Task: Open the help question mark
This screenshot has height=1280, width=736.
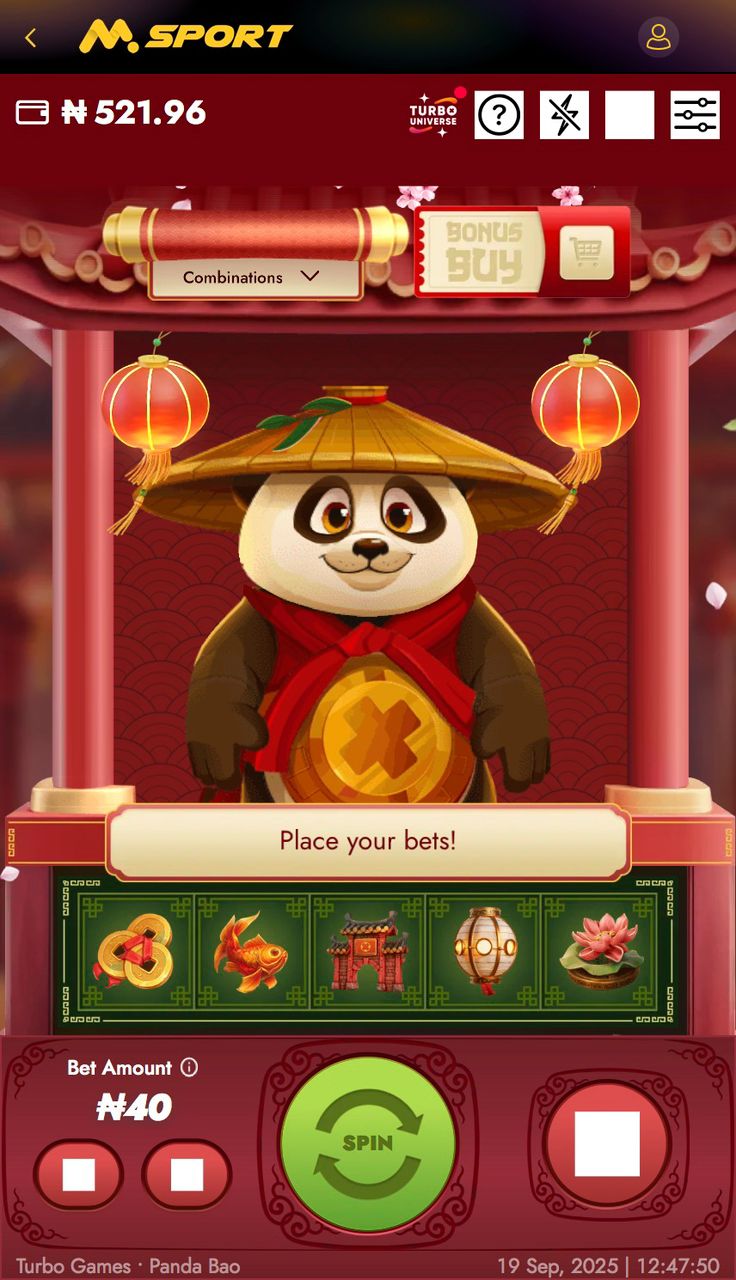Action: pyautogui.click(x=499, y=115)
